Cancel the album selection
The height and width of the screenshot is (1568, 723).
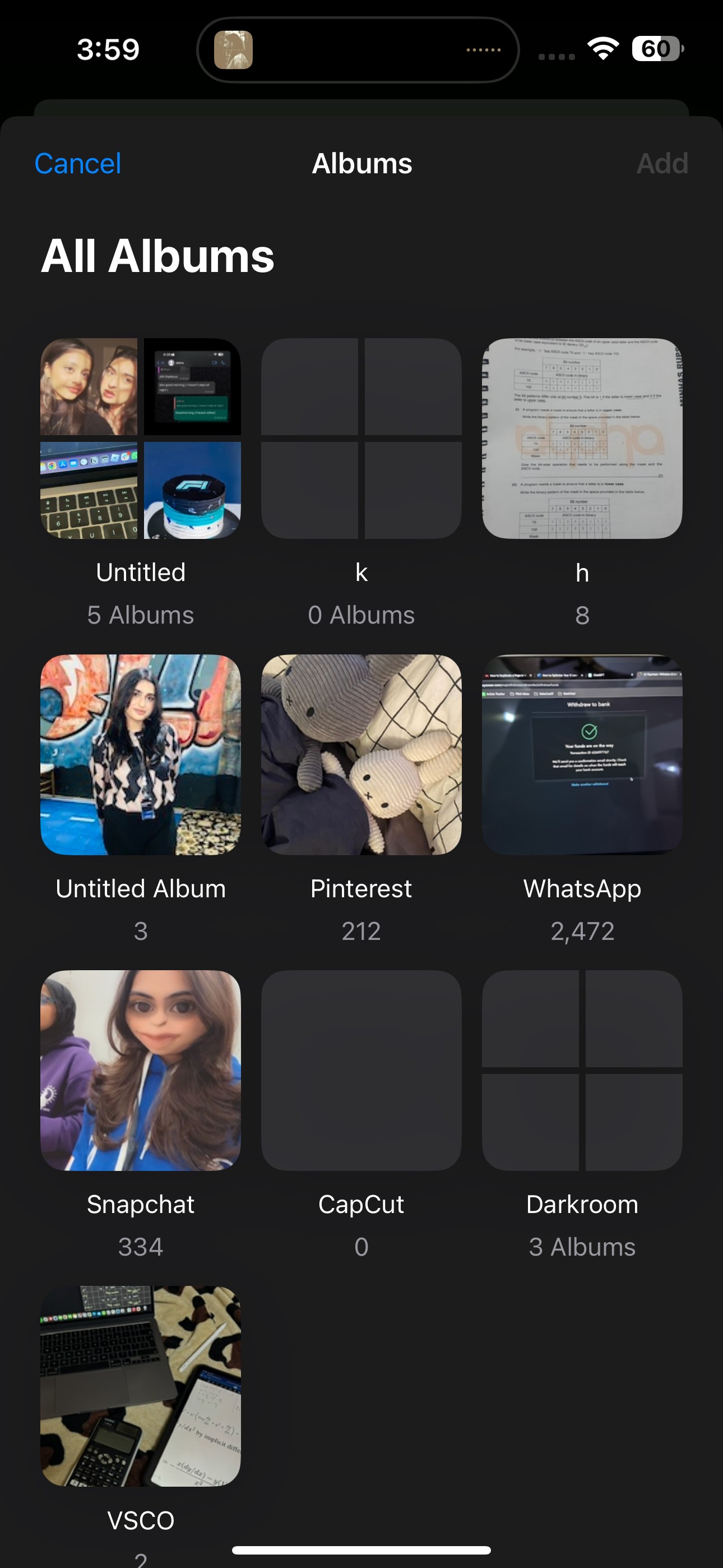tap(78, 164)
